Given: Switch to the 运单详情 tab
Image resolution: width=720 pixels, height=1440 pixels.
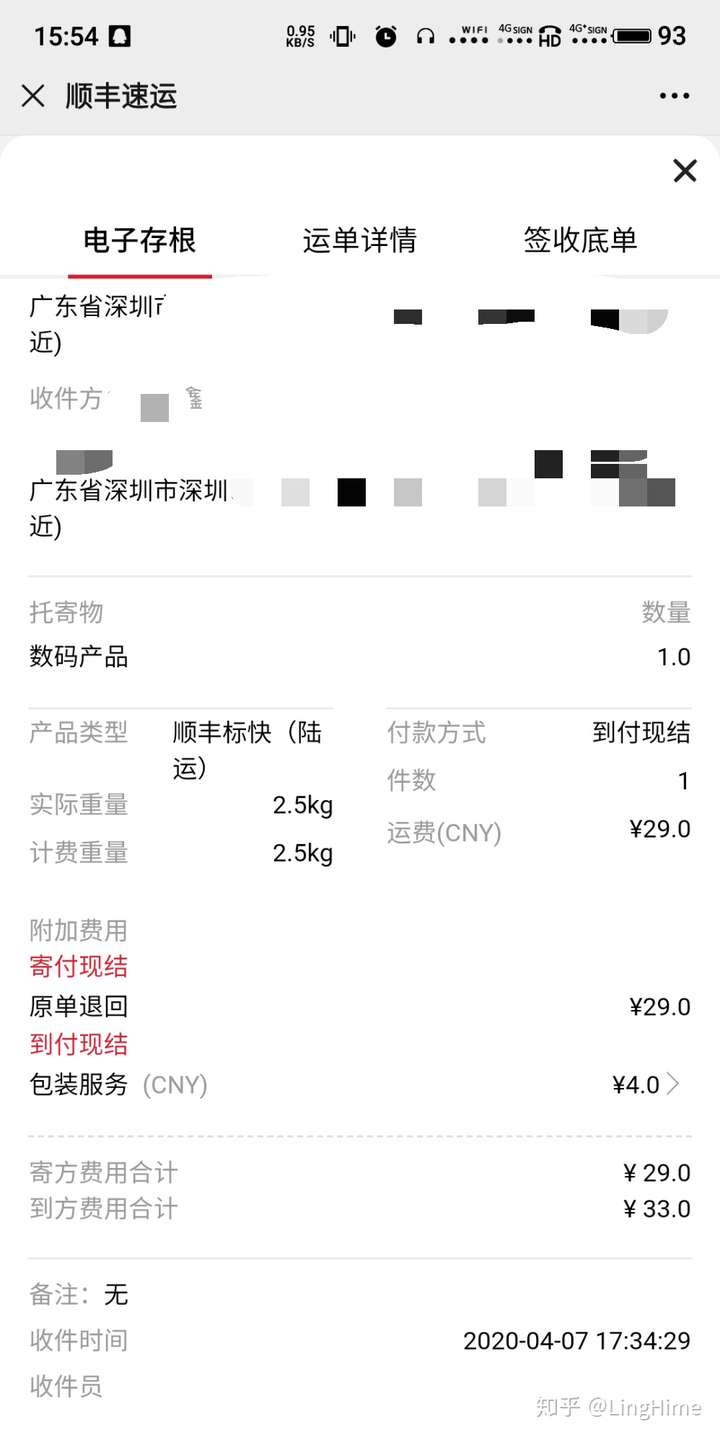Looking at the screenshot, I should coord(360,240).
